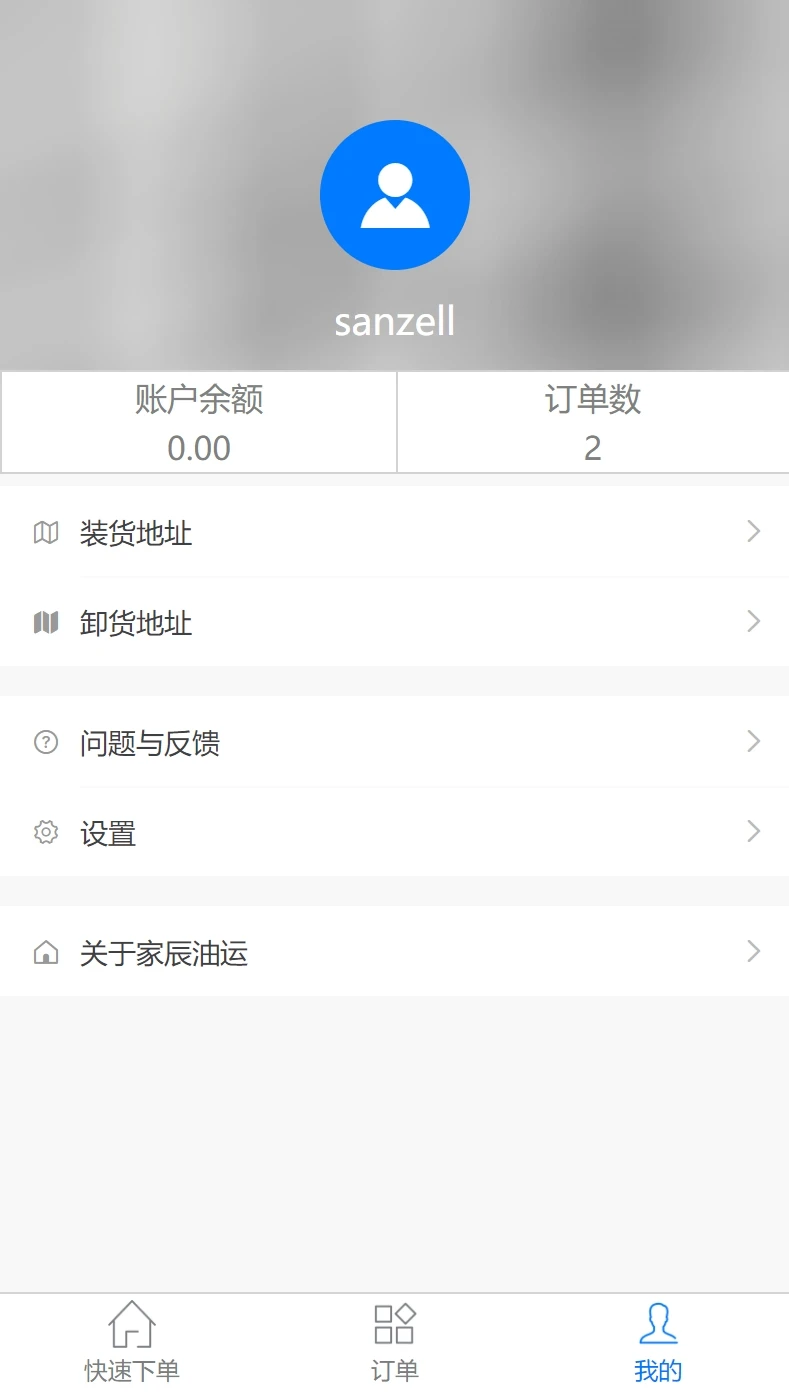The width and height of the screenshot is (789, 1392).
Task: Open 关于家辰油运 via its chevron
Action: coord(753,951)
